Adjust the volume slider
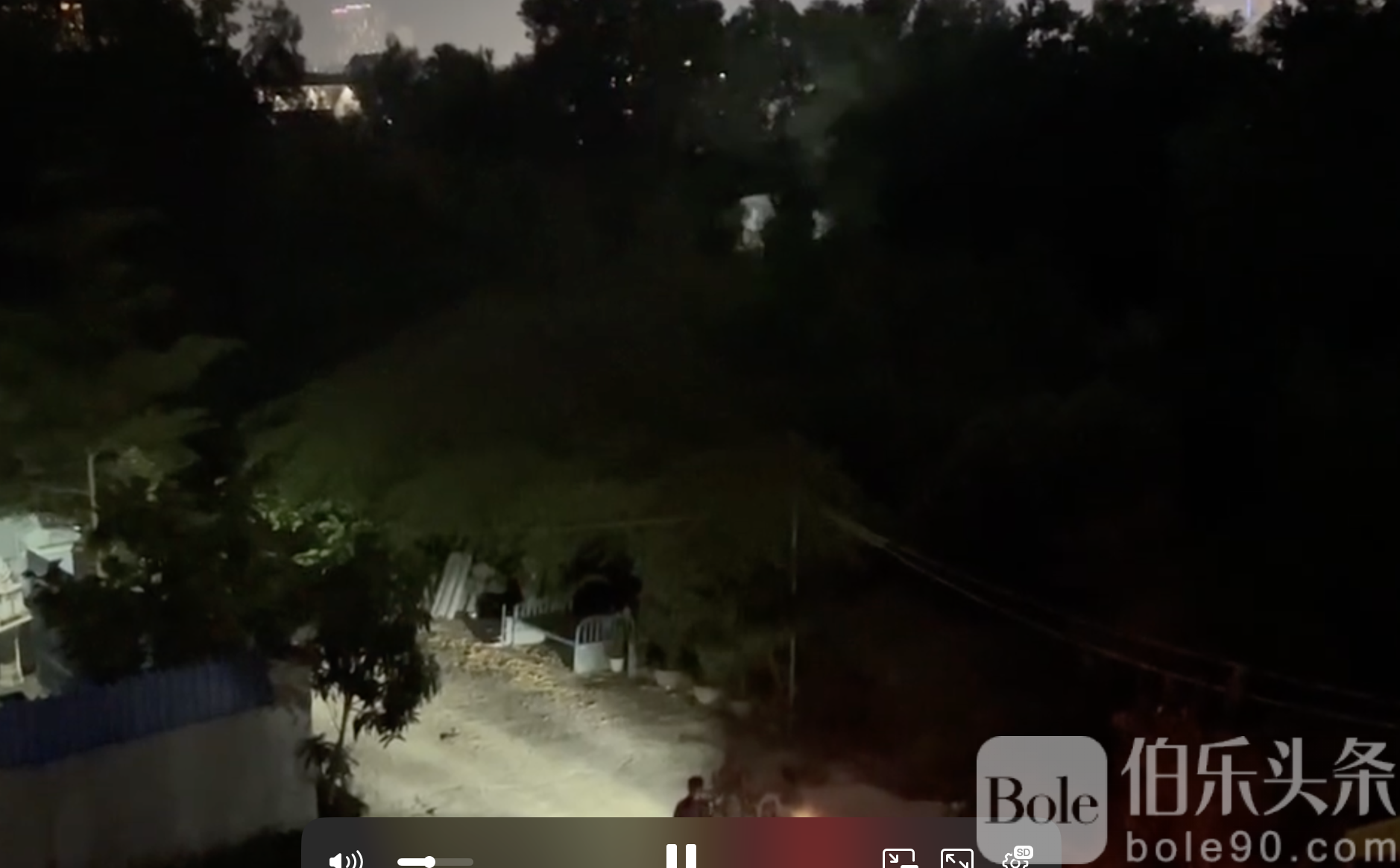Image resolution: width=1400 pixels, height=868 pixels. (x=430, y=862)
